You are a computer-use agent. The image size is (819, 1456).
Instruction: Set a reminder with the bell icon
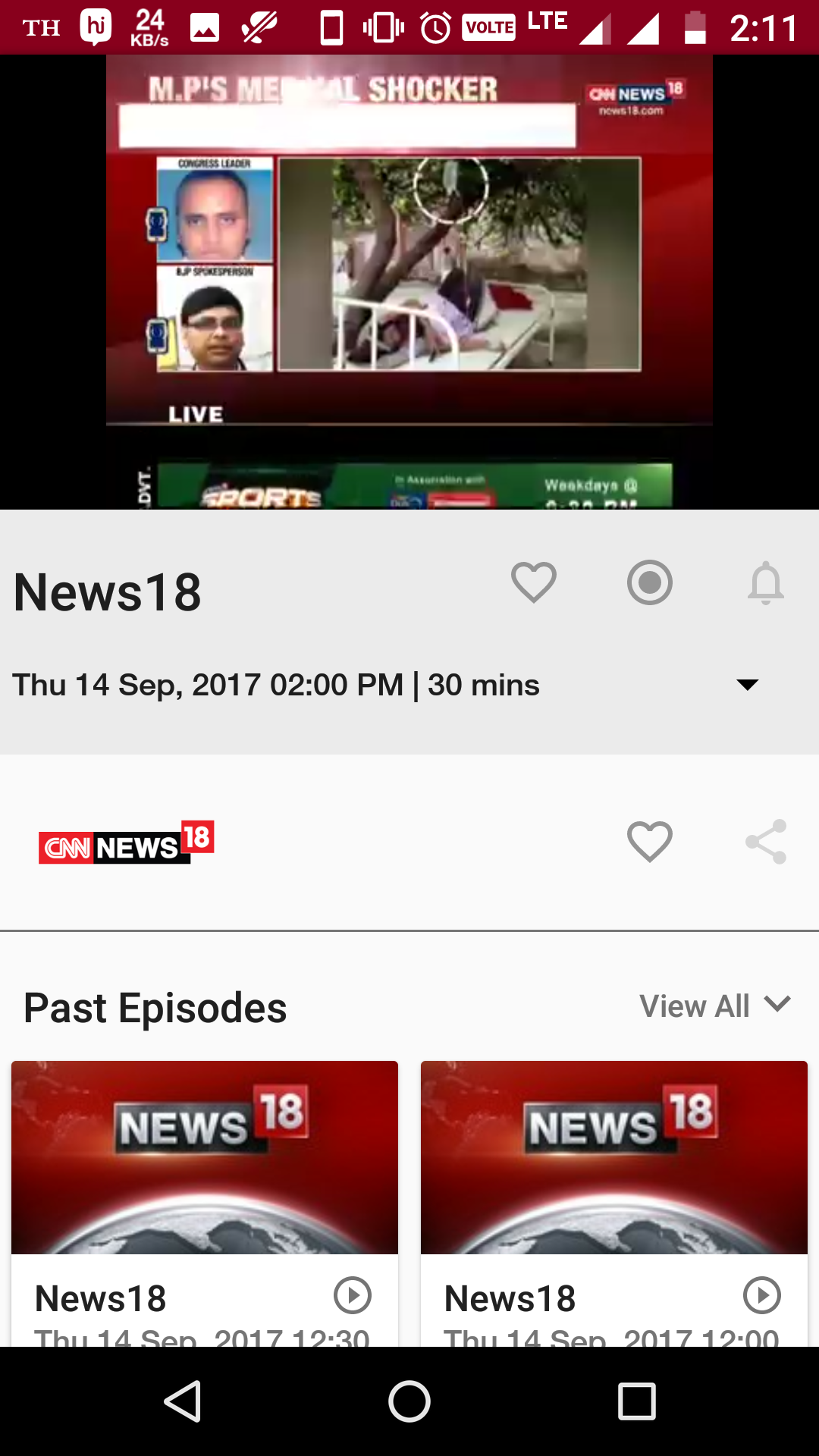[766, 582]
